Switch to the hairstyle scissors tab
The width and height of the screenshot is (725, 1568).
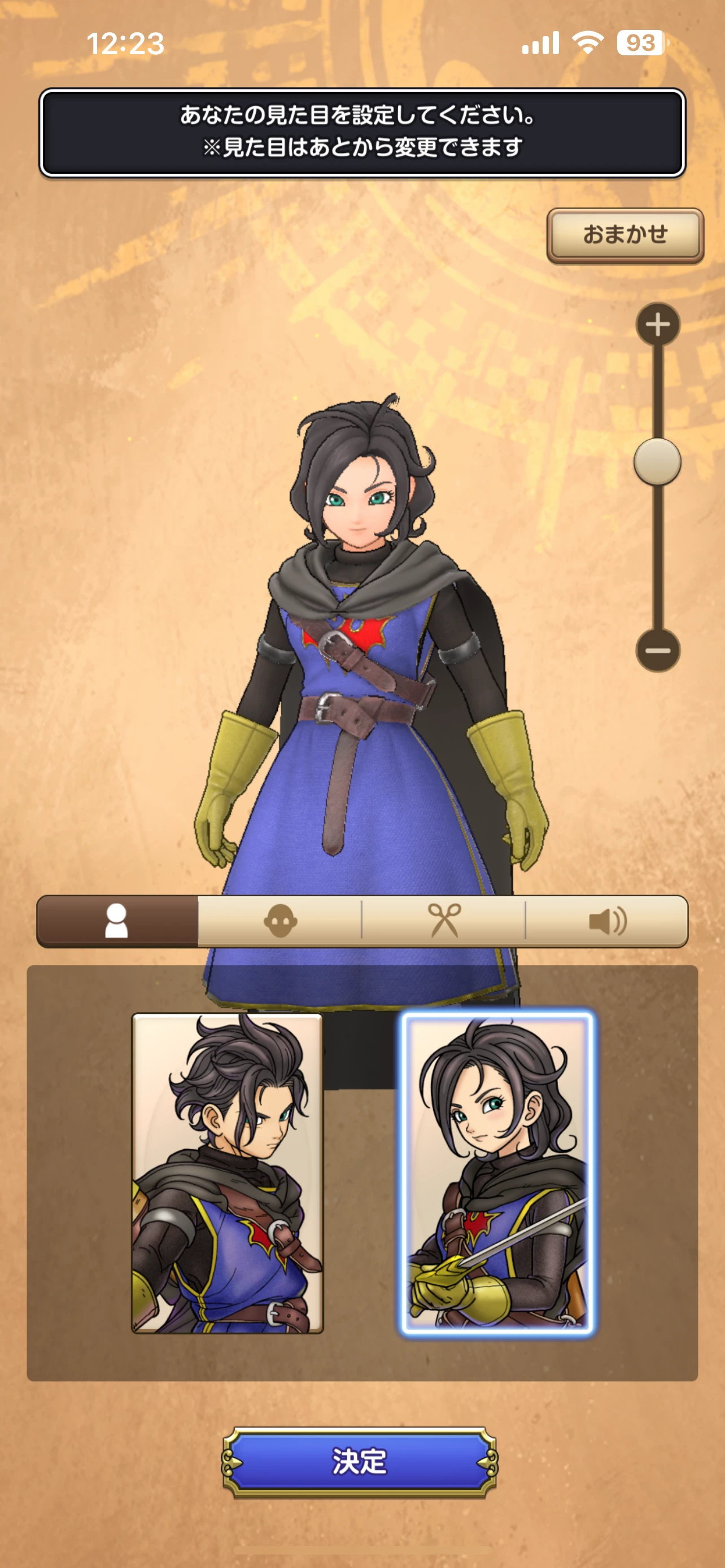coord(444,921)
